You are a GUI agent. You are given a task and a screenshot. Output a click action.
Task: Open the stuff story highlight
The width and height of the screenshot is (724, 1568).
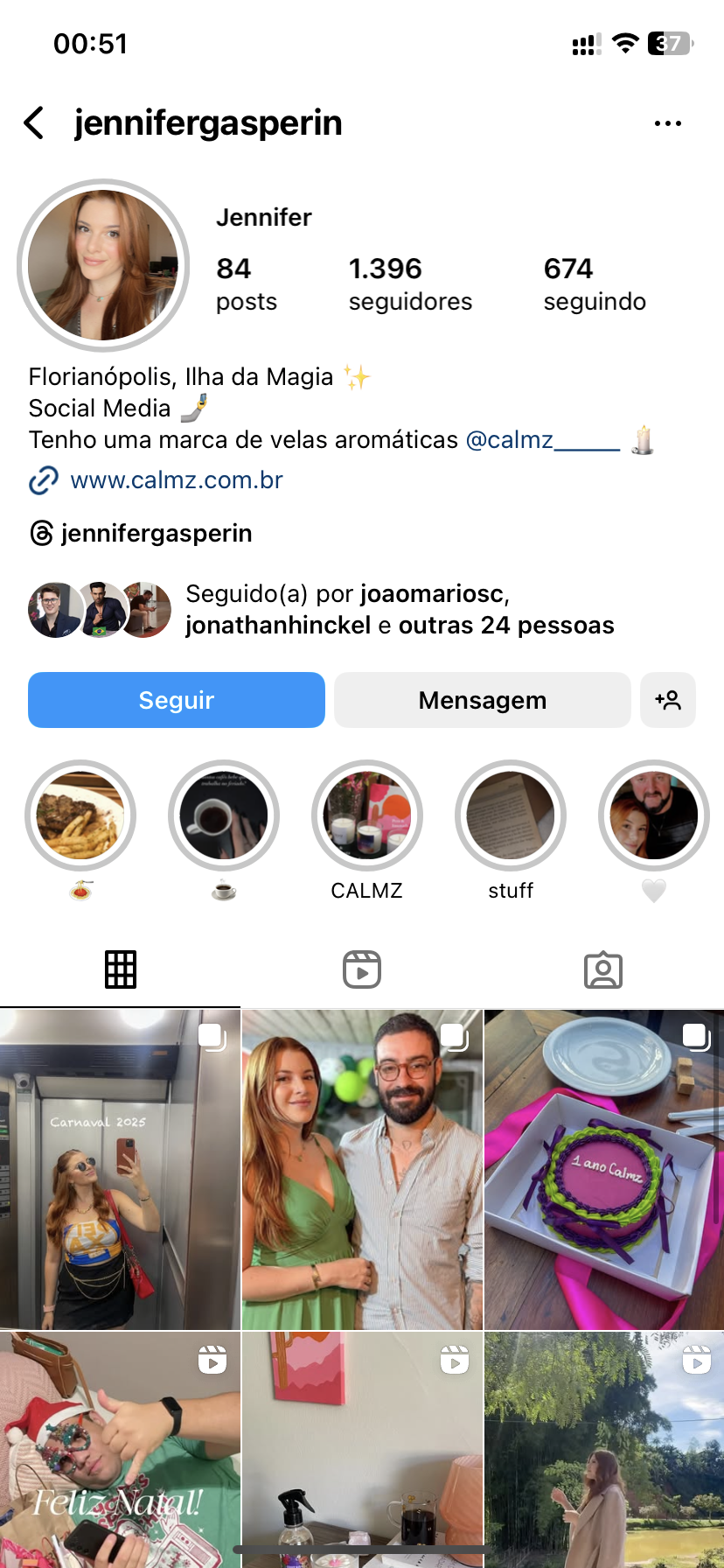point(511,815)
